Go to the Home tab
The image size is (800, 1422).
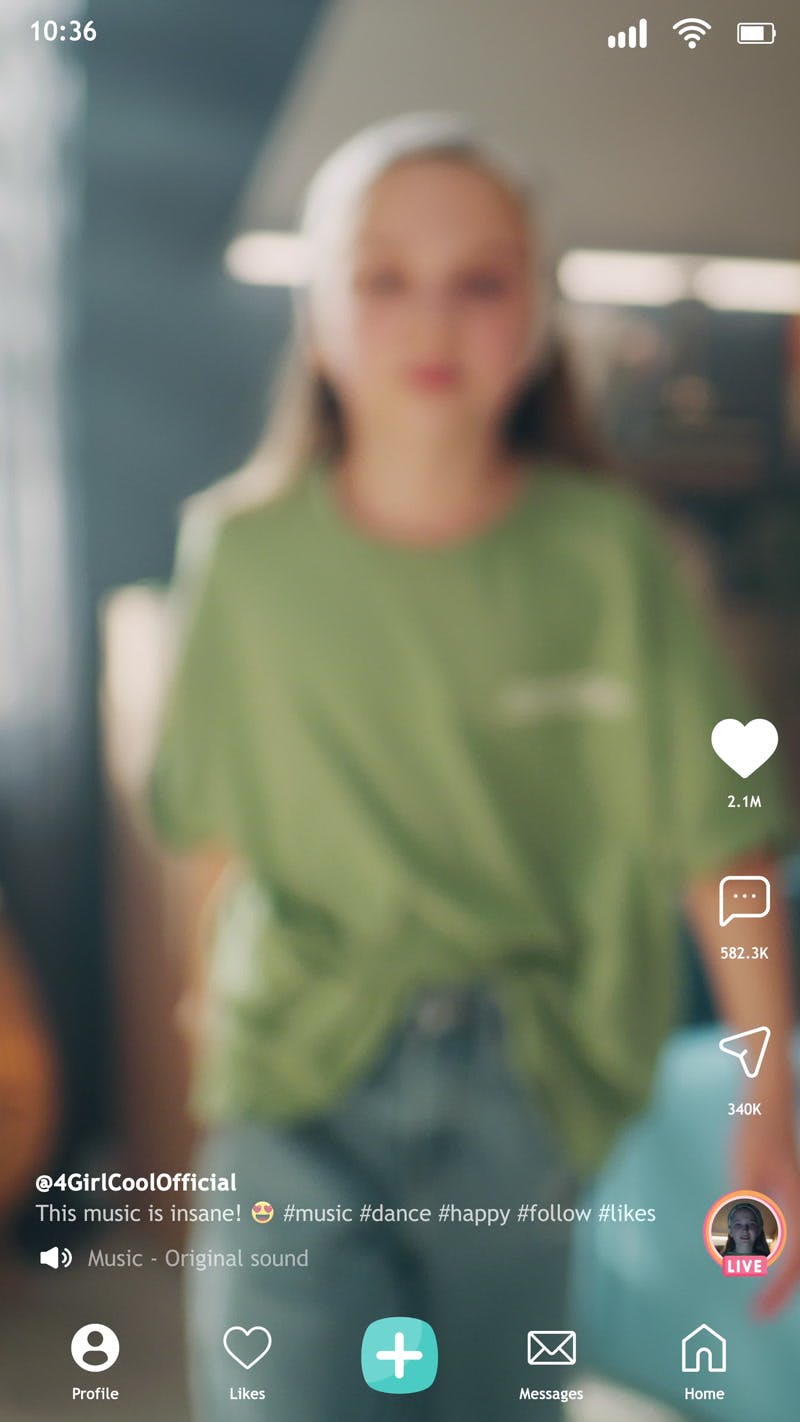[704, 1362]
